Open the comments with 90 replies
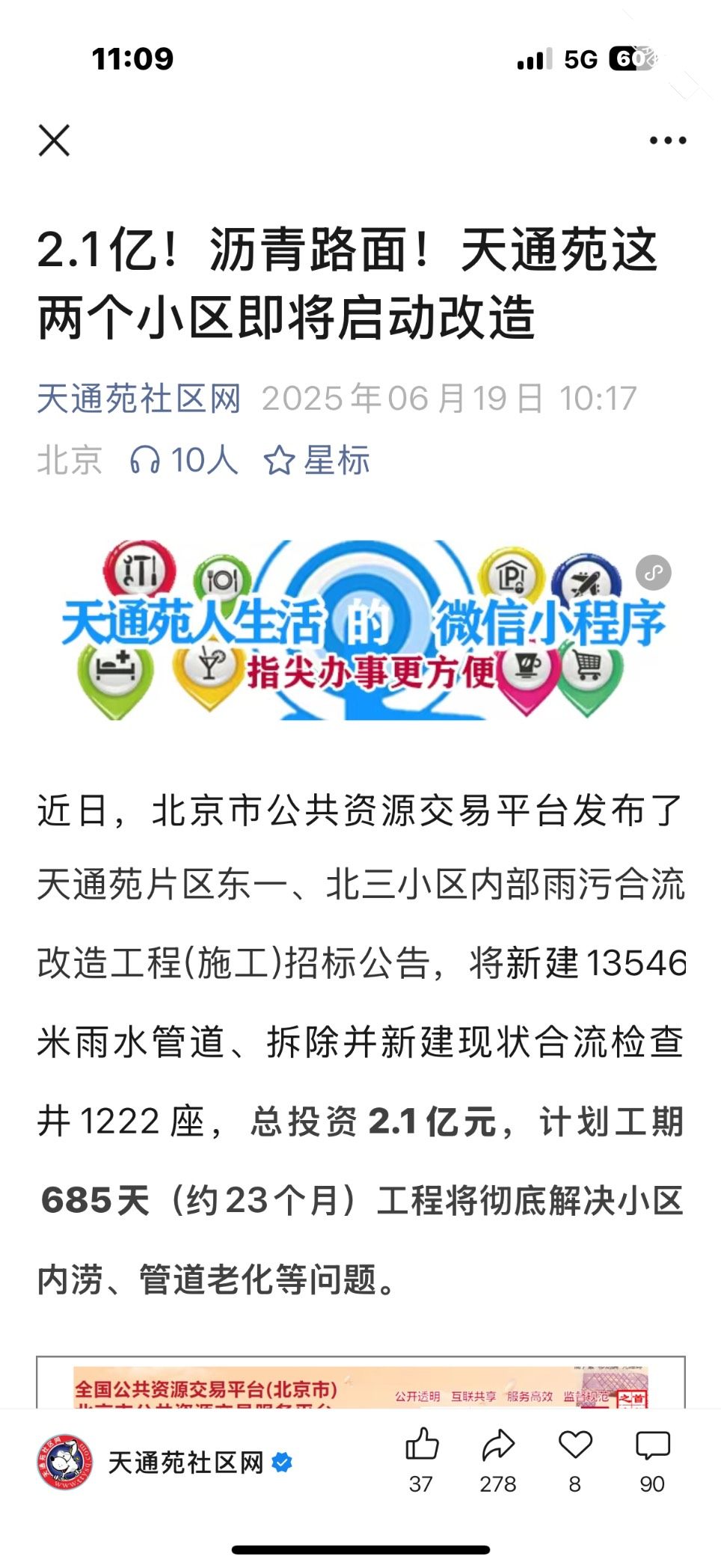 click(x=652, y=1459)
